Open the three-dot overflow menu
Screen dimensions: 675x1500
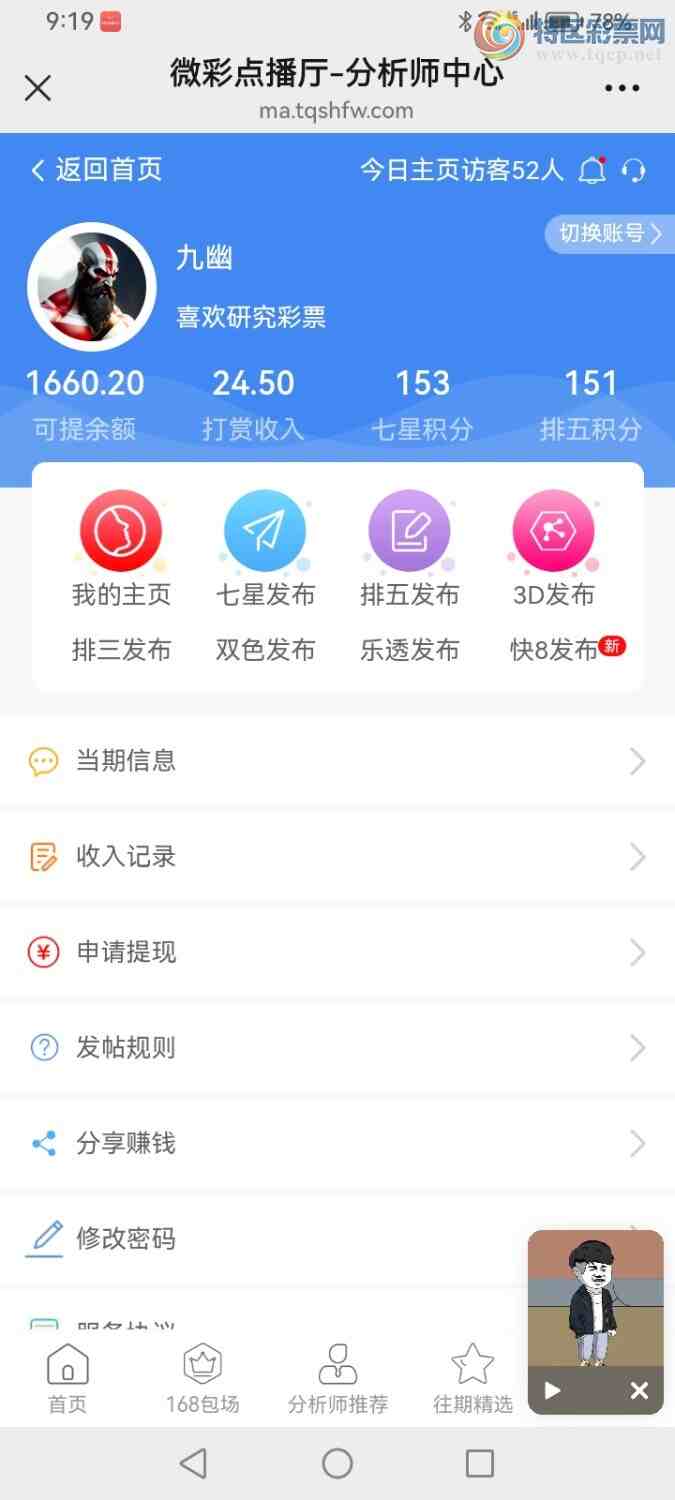621,88
